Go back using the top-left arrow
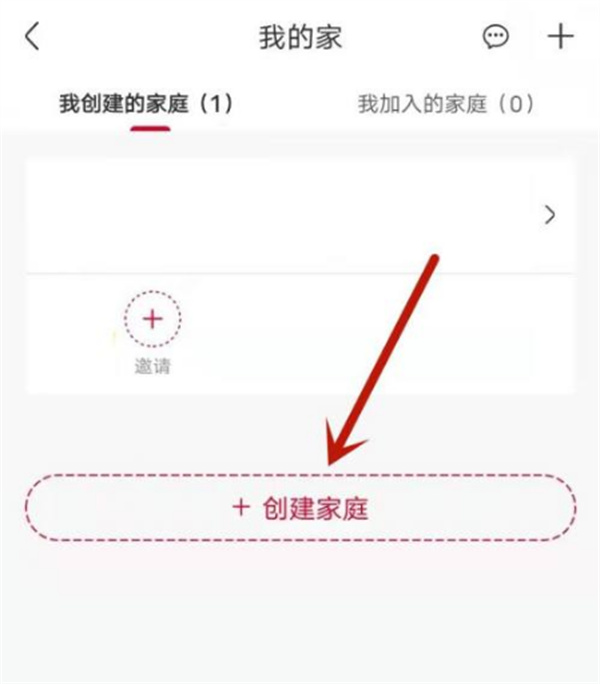 pyautogui.click(x=33, y=37)
